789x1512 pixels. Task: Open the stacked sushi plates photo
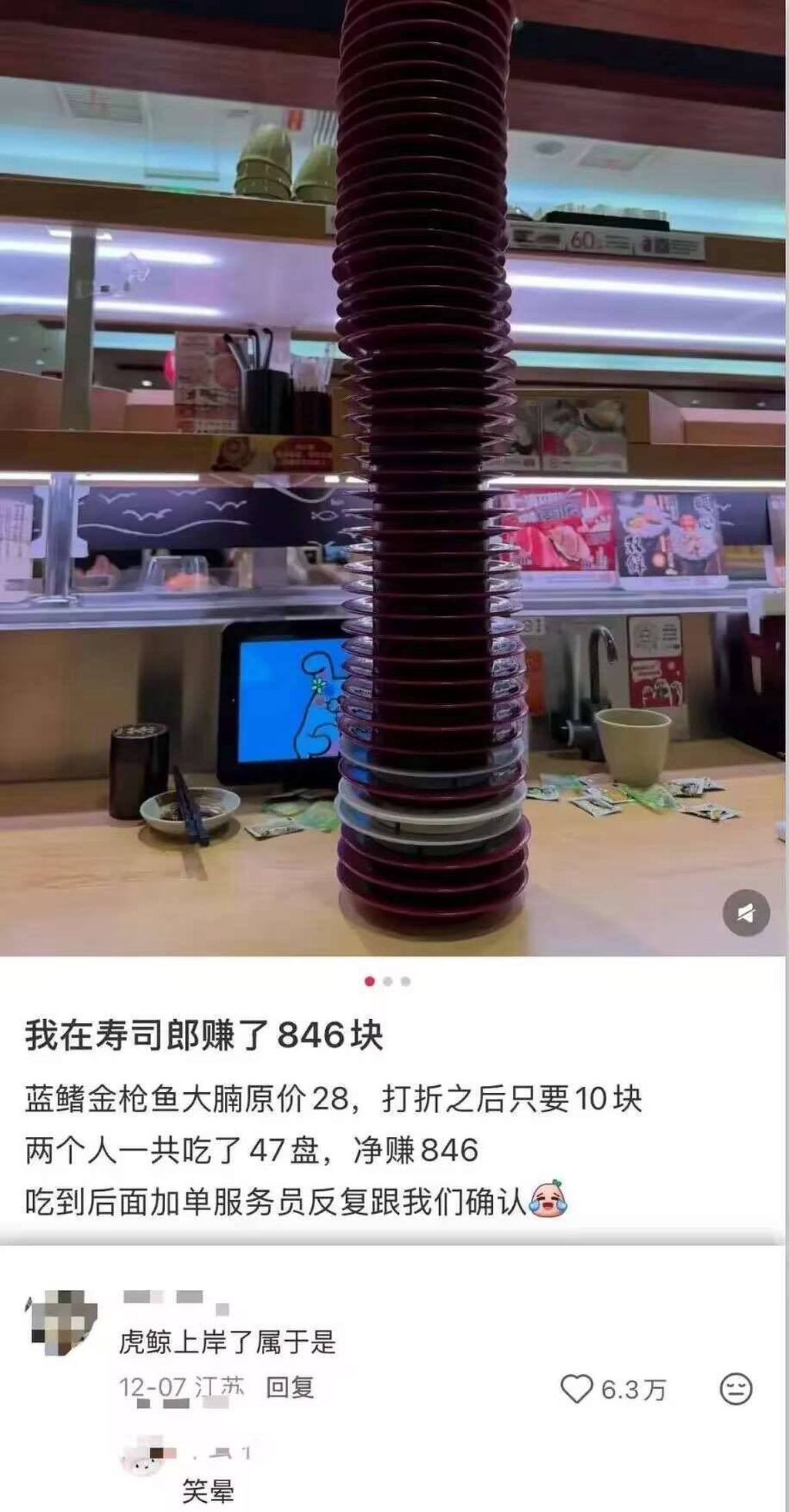[x=394, y=478]
